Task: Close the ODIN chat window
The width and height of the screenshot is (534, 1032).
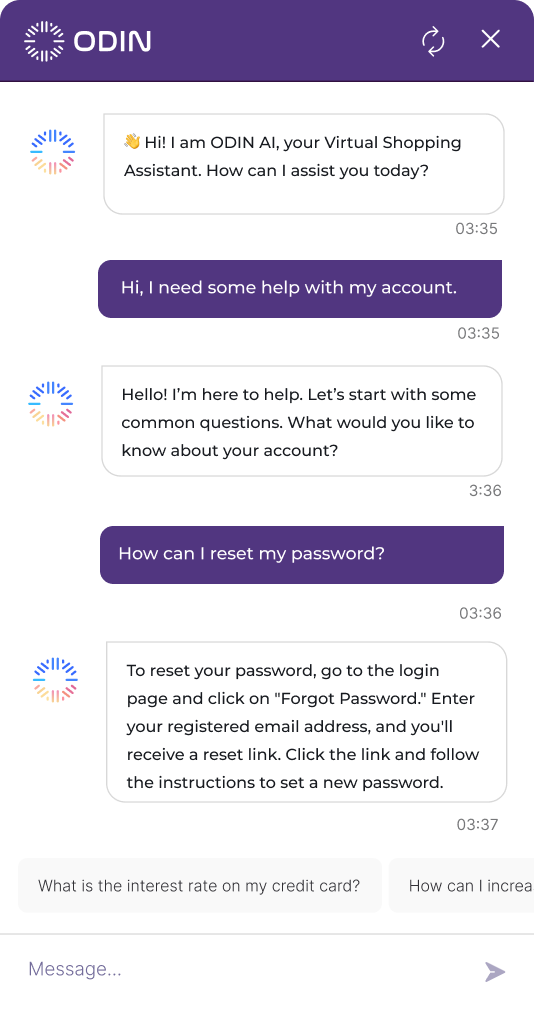Action: tap(491, 39)
